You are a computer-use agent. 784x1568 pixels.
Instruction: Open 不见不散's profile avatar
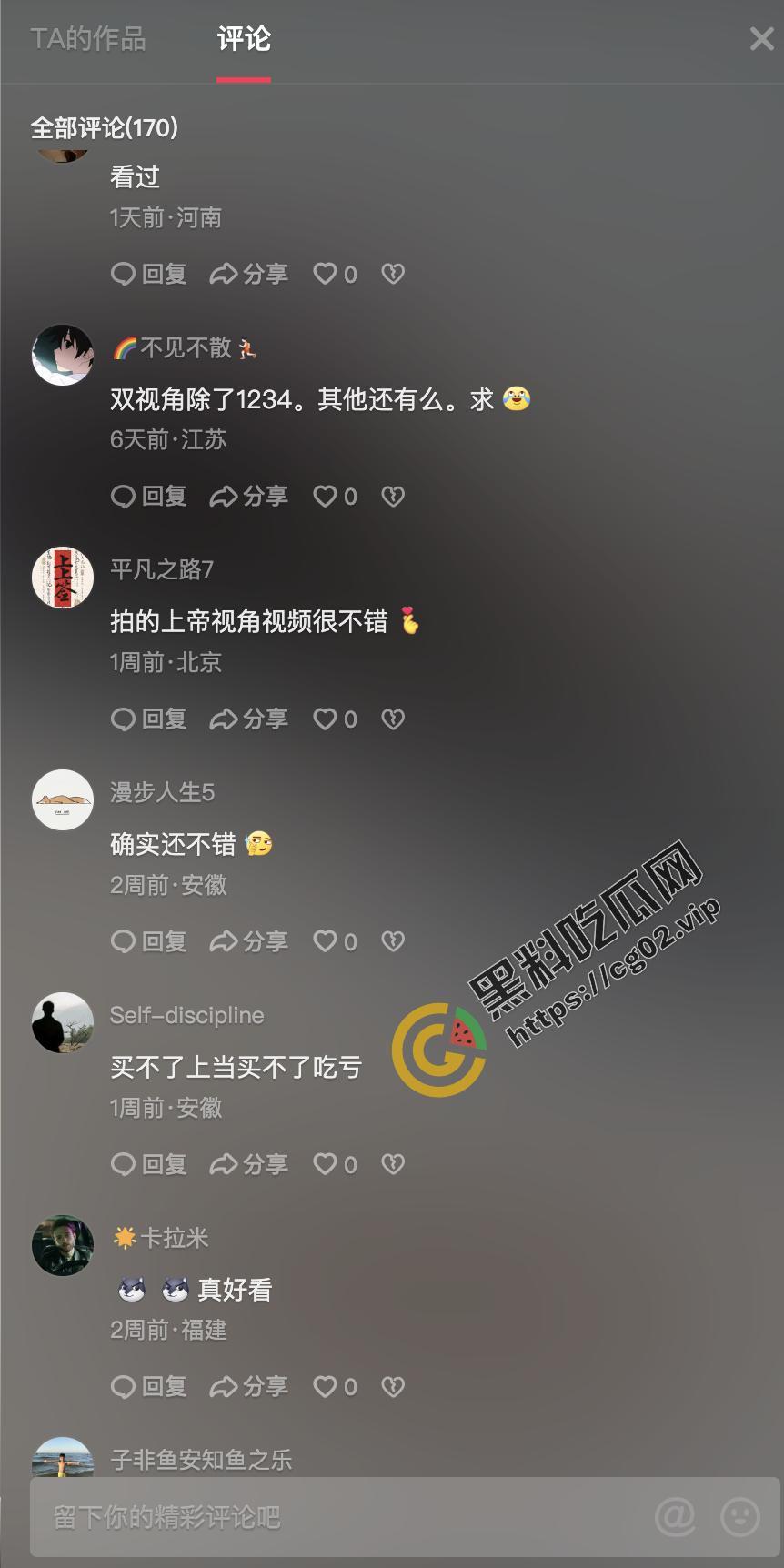click(x=63, y=355)
